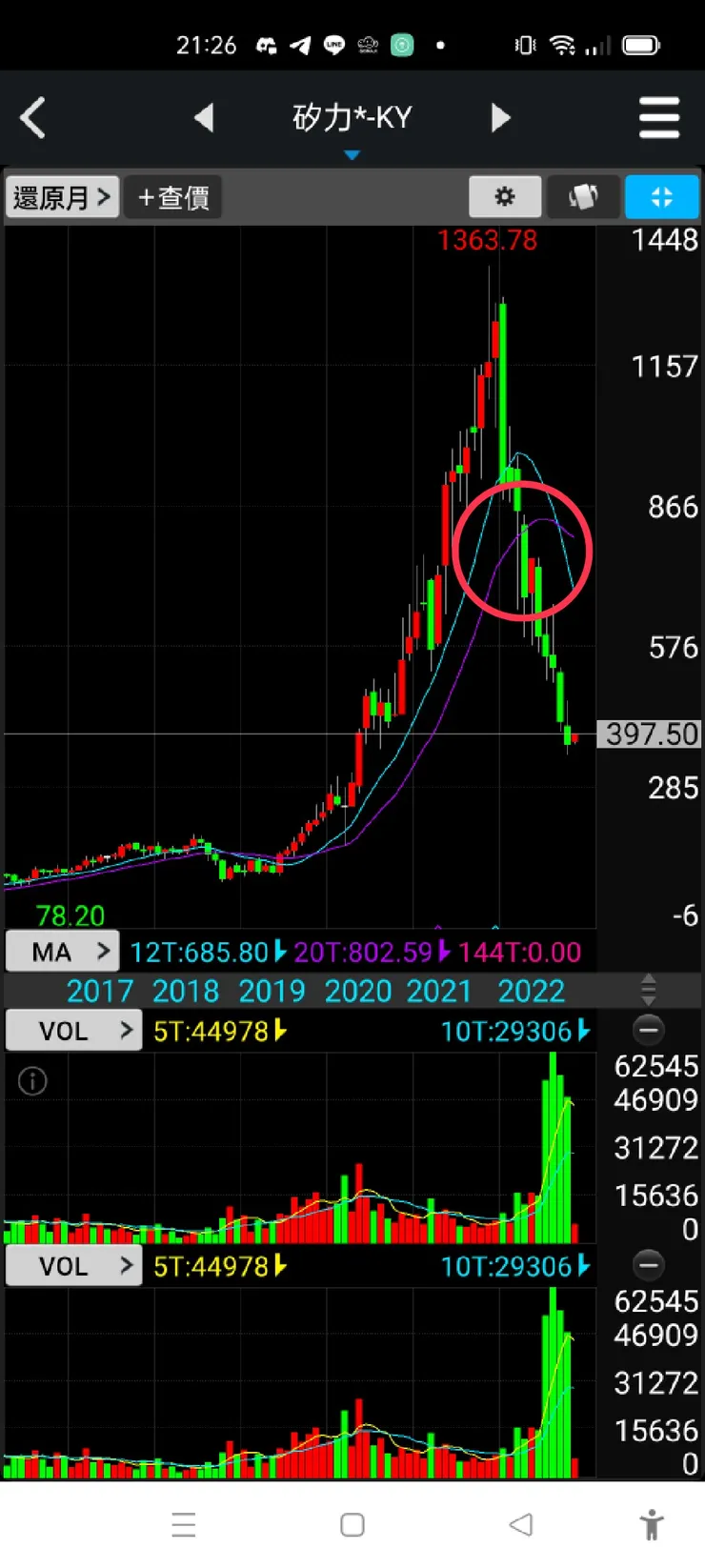Tap the system home button
Image resolution: width=705 pixels, height=1568 pixels.
pos(352,1524)
